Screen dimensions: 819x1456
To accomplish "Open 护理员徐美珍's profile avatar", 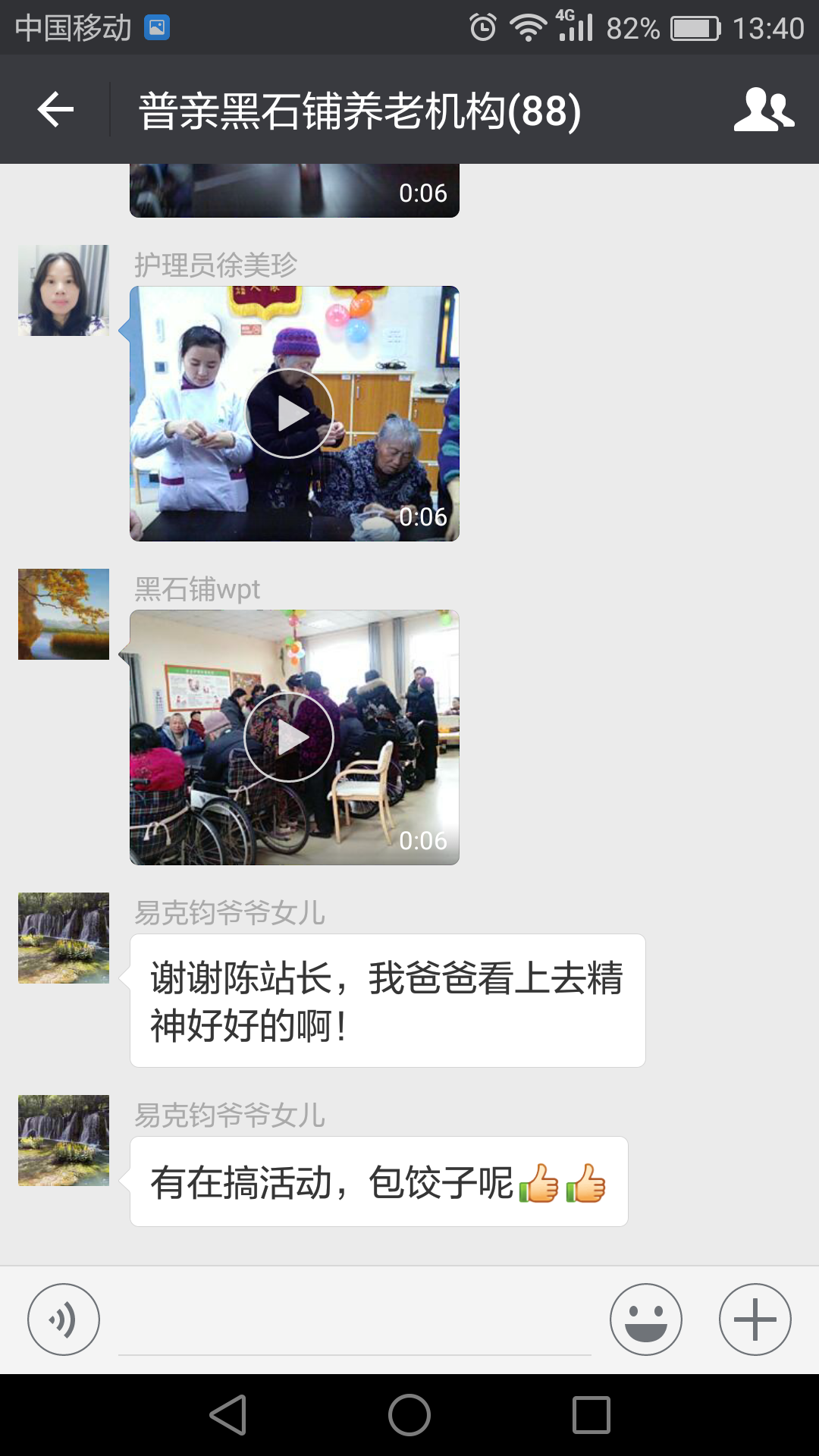I will point(64,290).
